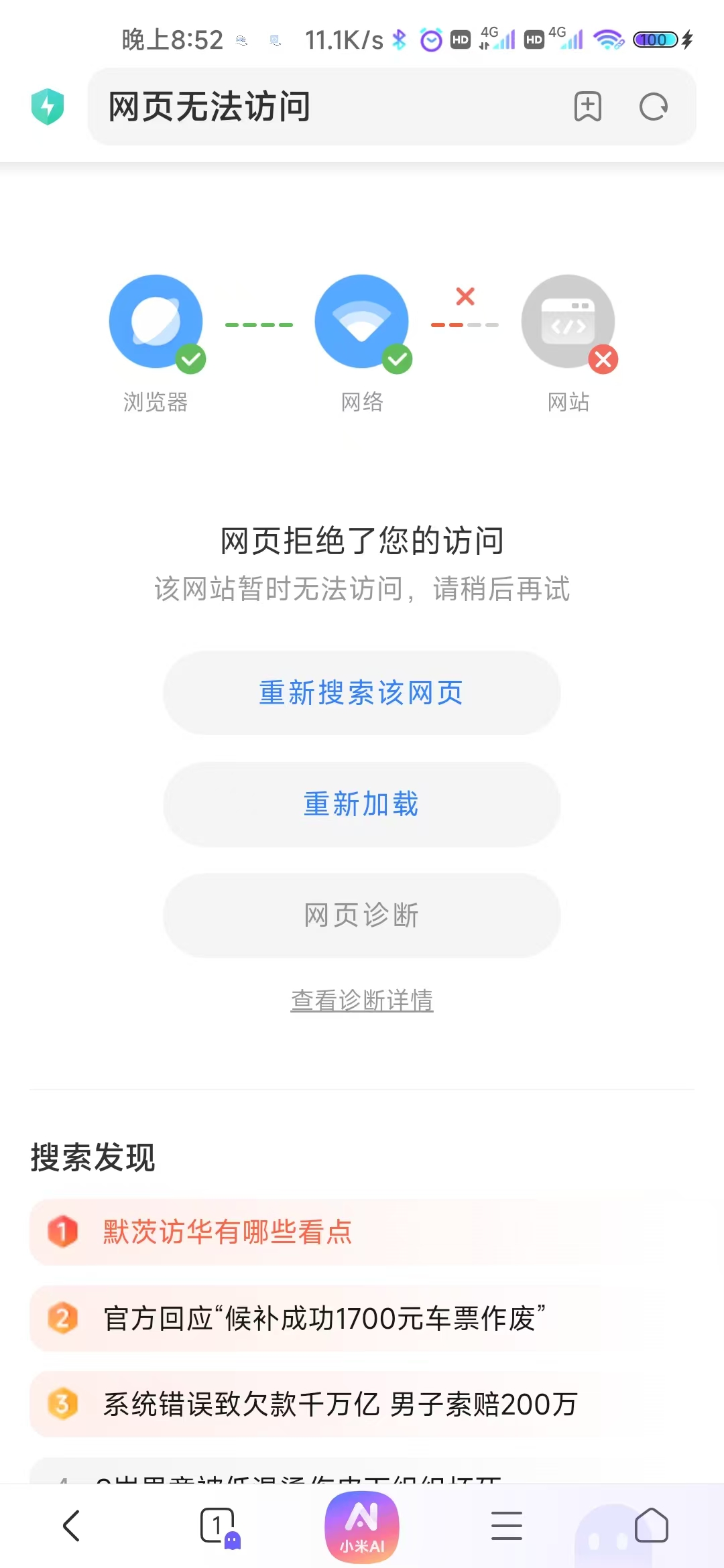
Task: Open trending search about 候补成功1700元车票作废
Action: coord(324,1318)
